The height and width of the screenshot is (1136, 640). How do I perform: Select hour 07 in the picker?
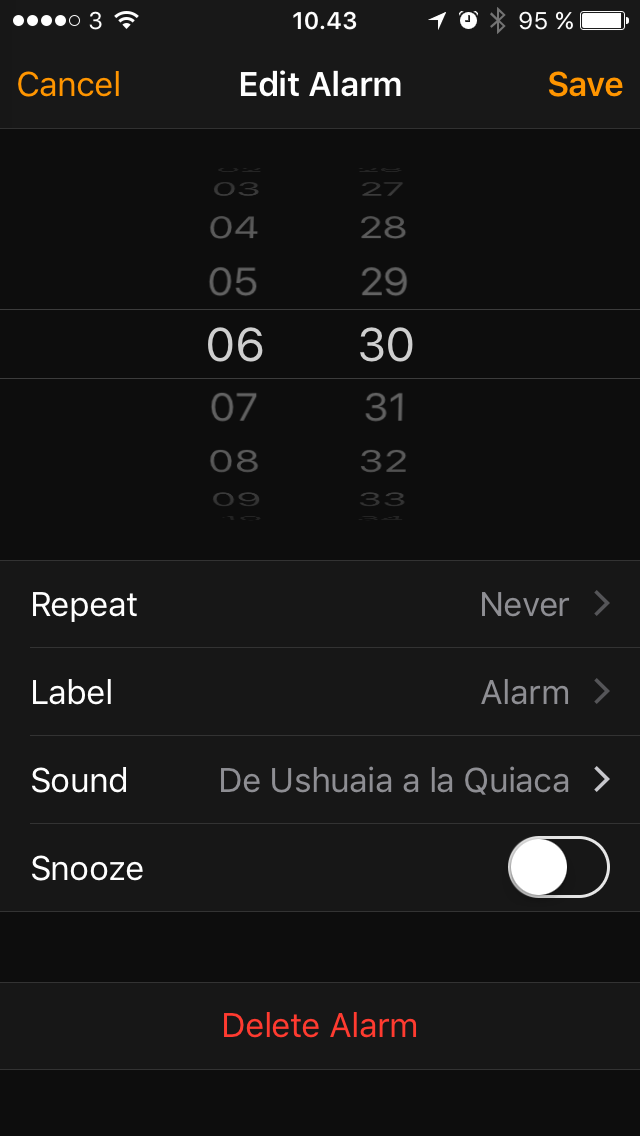233,407
